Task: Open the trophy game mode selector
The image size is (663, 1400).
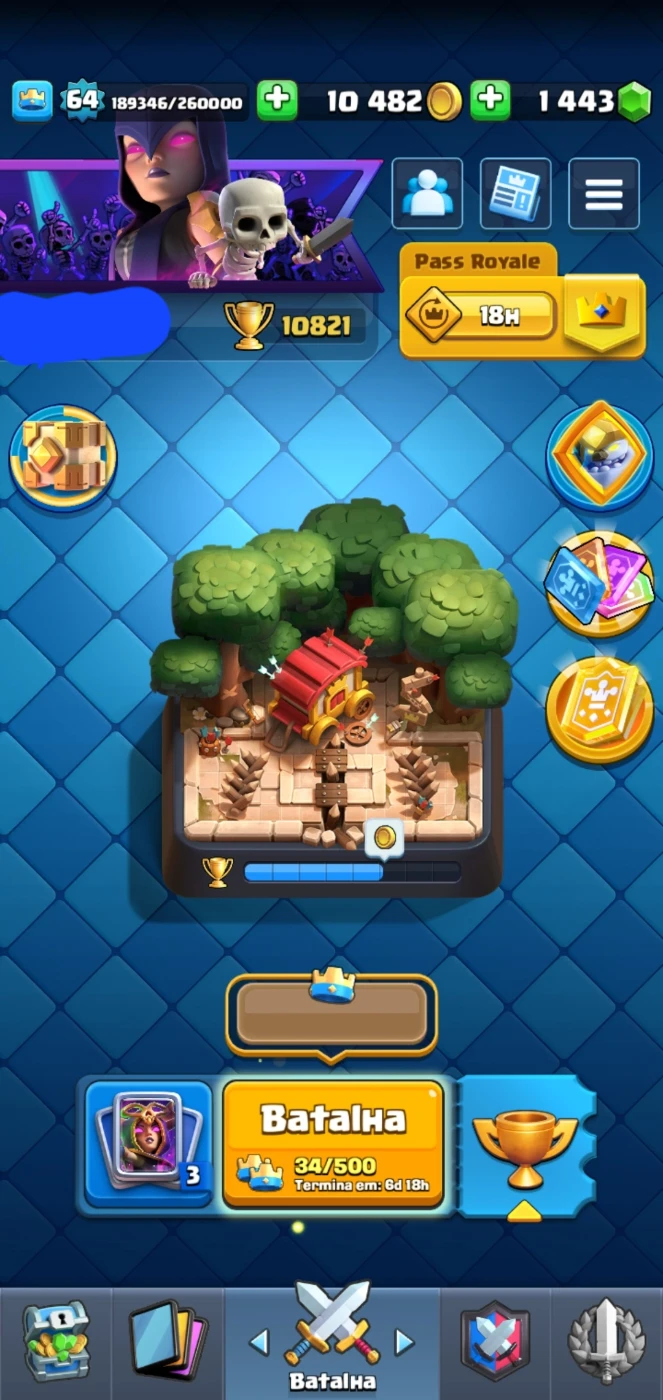Action: pyautogui.click(x=525, y=1145)
